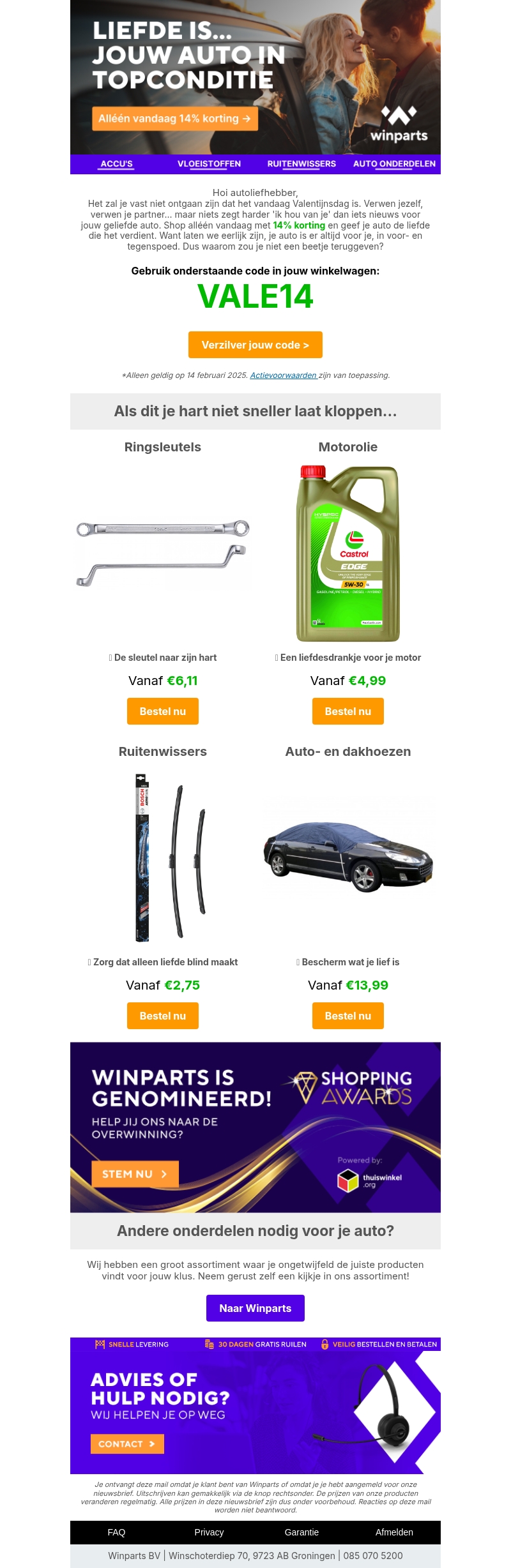Open the FAQ footer link
The height and width of the screenshot is (1568, 511).
116,1532
